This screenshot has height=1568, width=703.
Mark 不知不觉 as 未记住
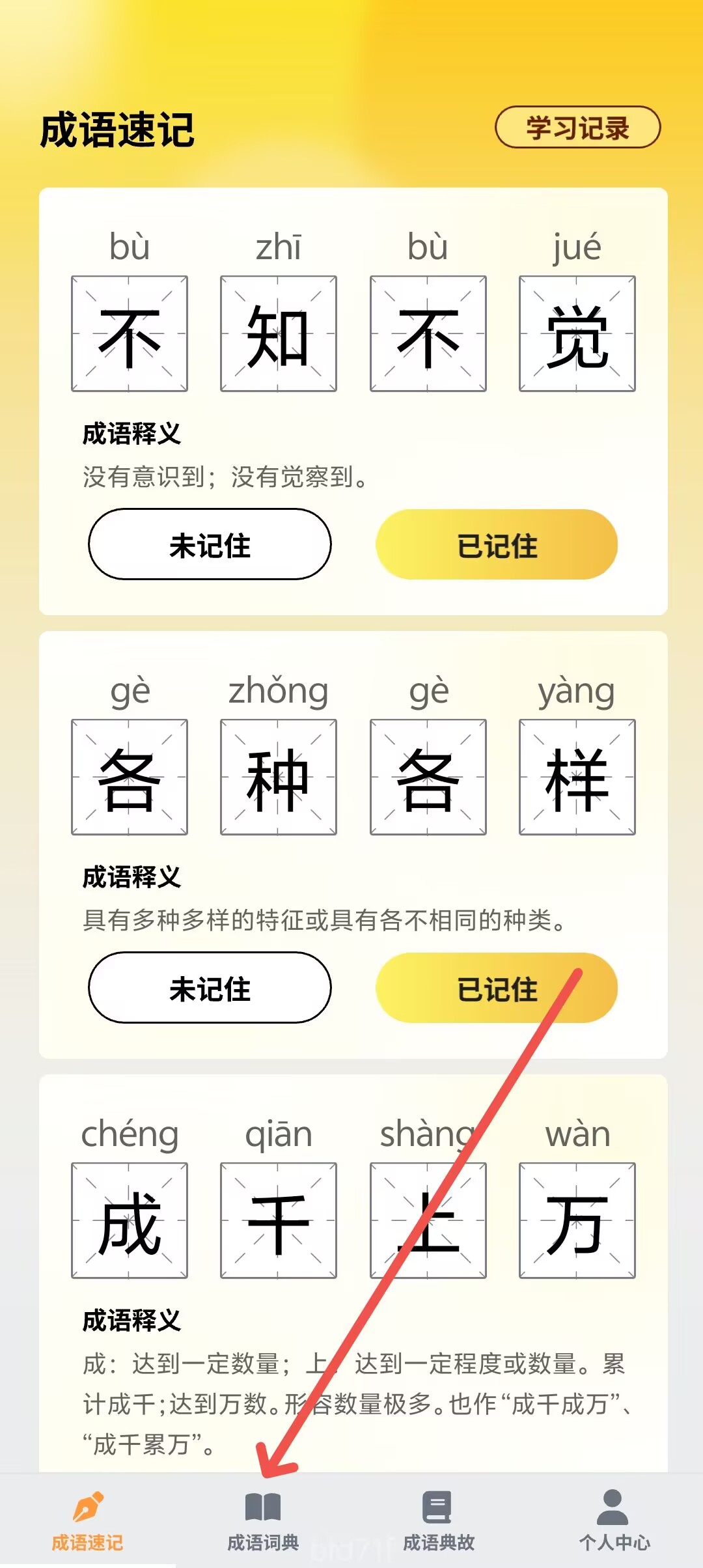(x=210, y=545)
